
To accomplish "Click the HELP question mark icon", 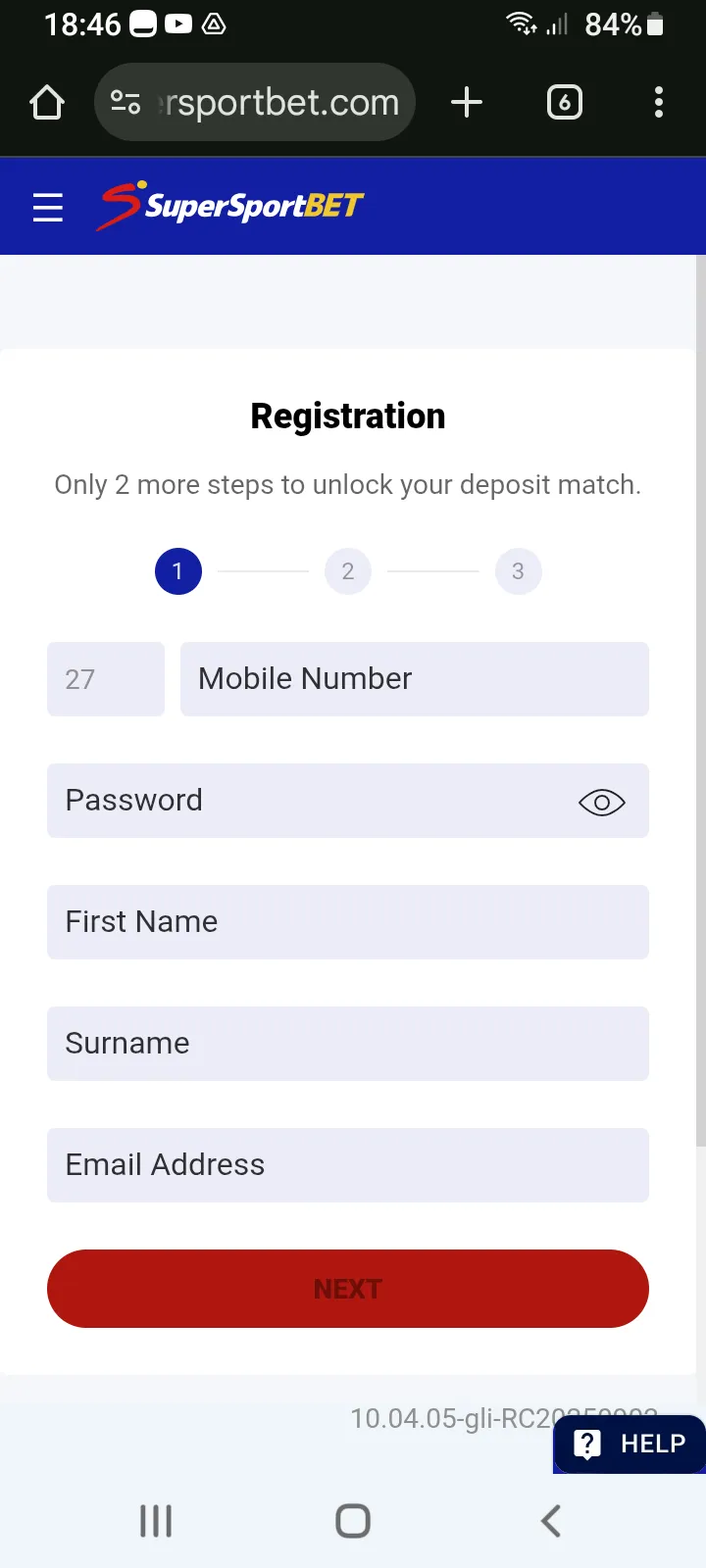I will pyautogui.click(x=585, y=1444).
